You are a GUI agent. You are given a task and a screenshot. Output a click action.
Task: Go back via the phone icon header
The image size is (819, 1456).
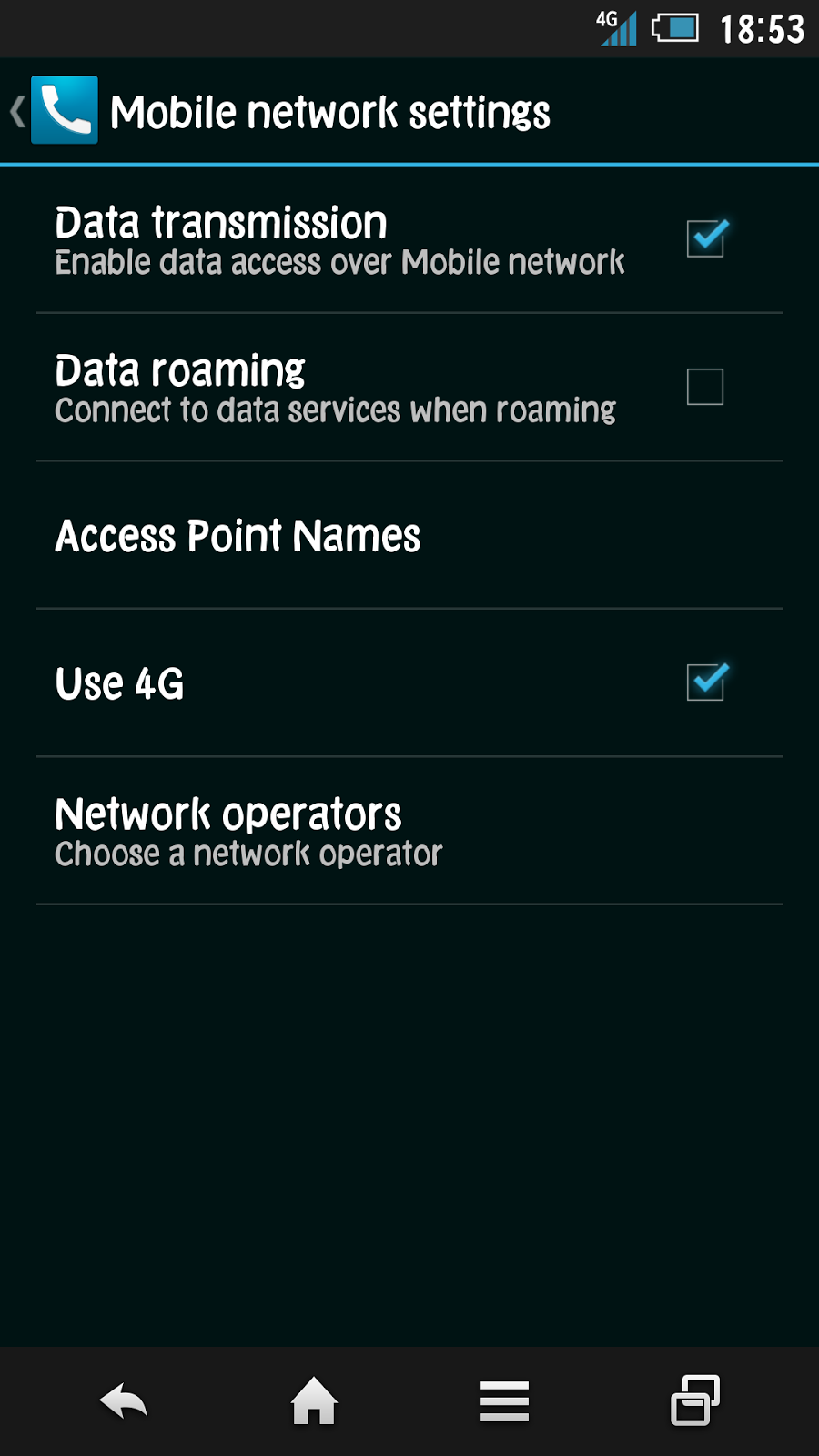tap(55, 111)
